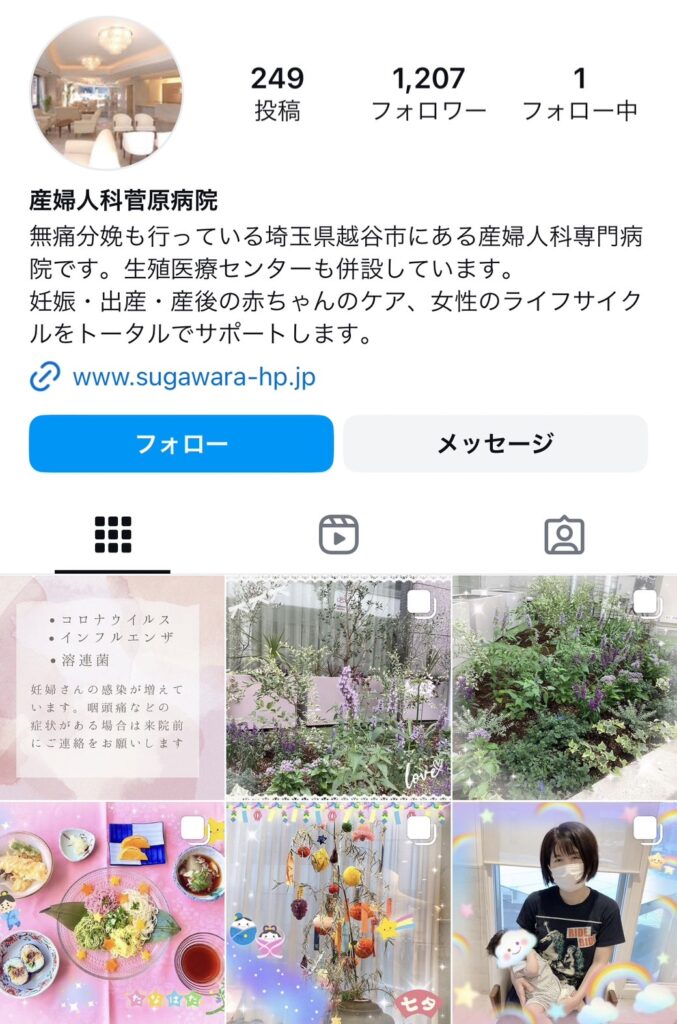Open the Tanabata meal post
The image size is (677, 1024).
click(x=112, y=912)
